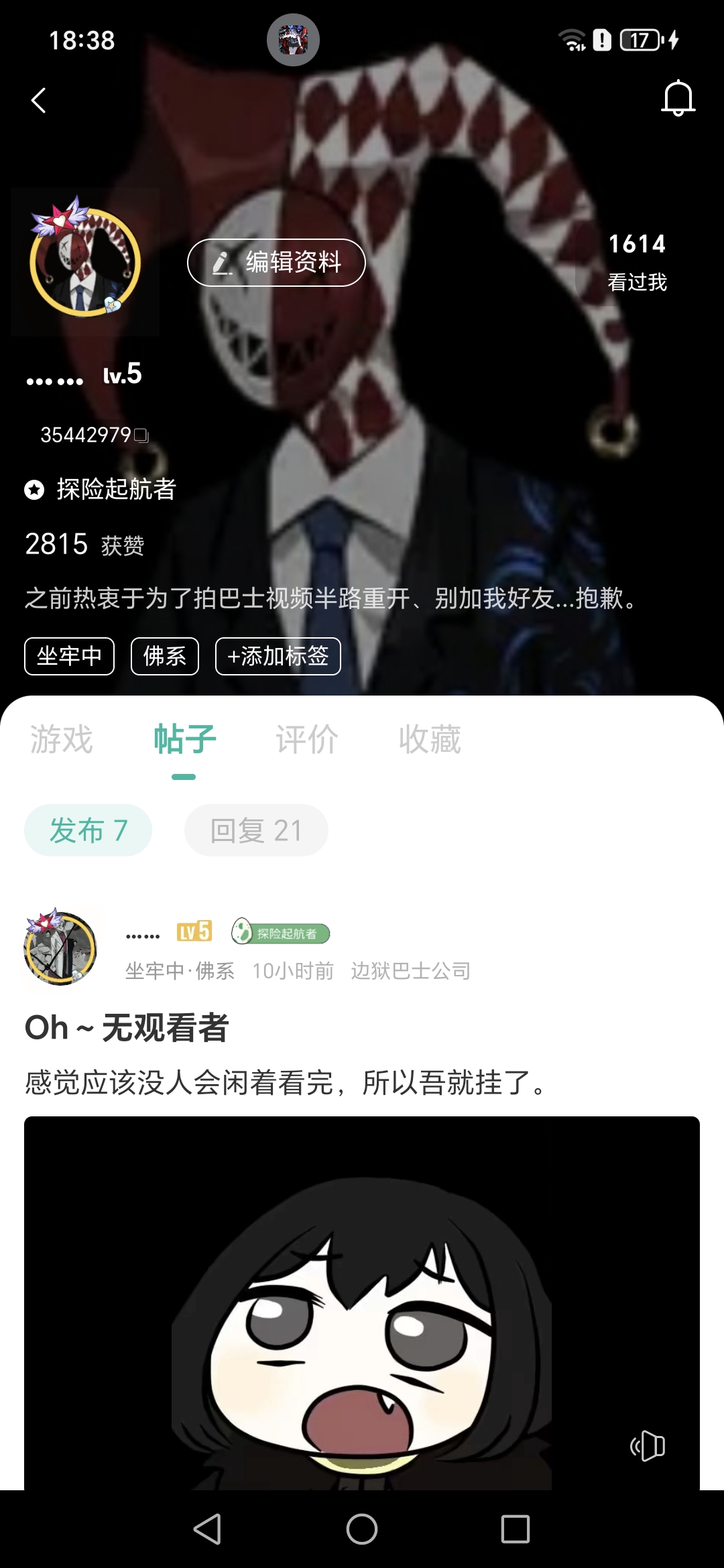Select the 坐牢中 tag
The width and height of the screenshot is (724, 1568).
click(x=69, y=656)
